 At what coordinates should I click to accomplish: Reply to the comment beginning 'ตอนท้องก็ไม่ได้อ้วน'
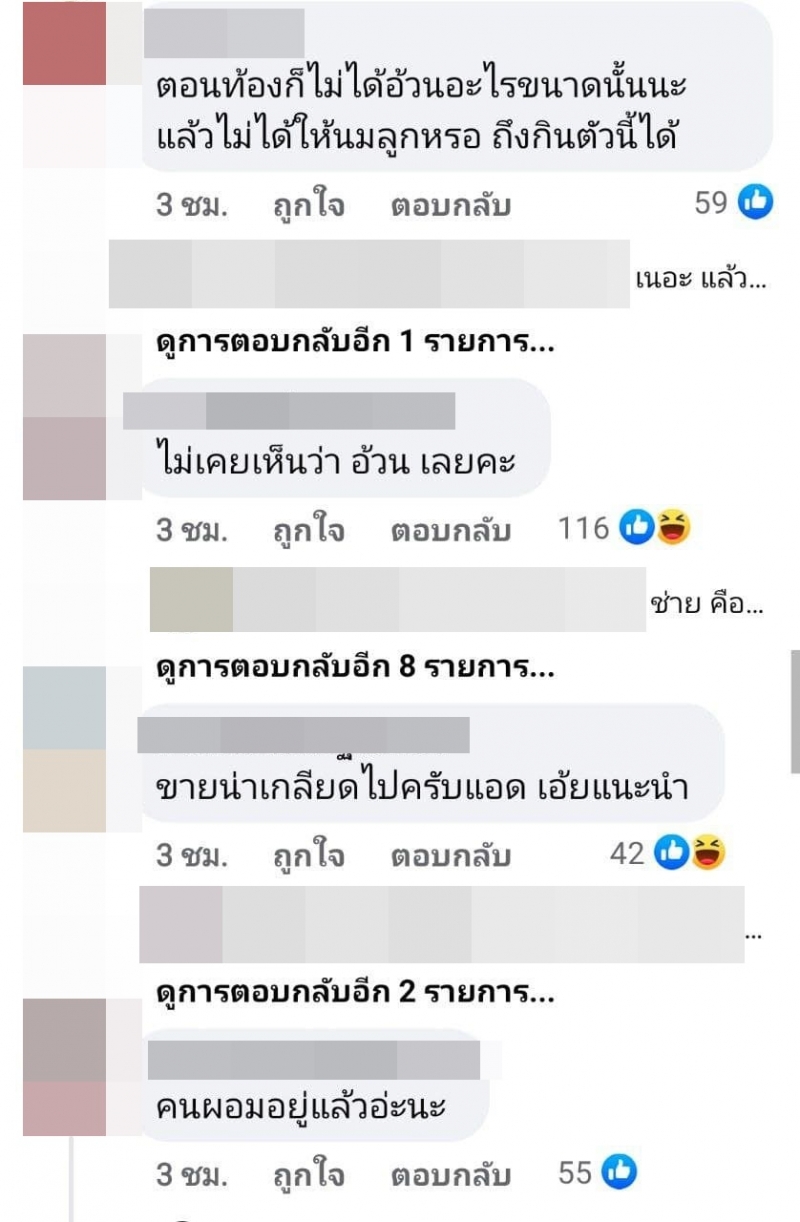(450, 205)
